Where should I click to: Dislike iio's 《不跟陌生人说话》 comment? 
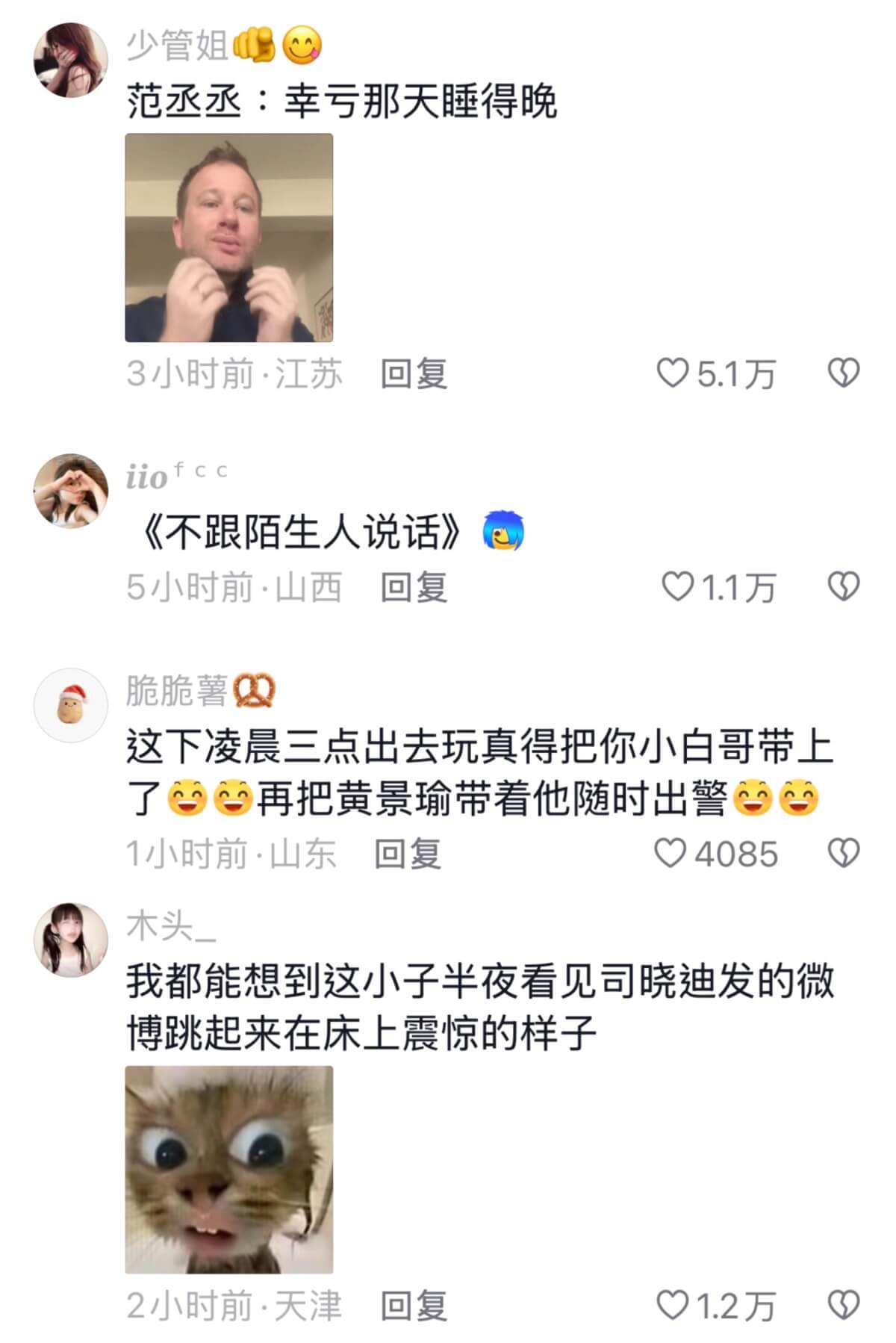coord(844,587)
